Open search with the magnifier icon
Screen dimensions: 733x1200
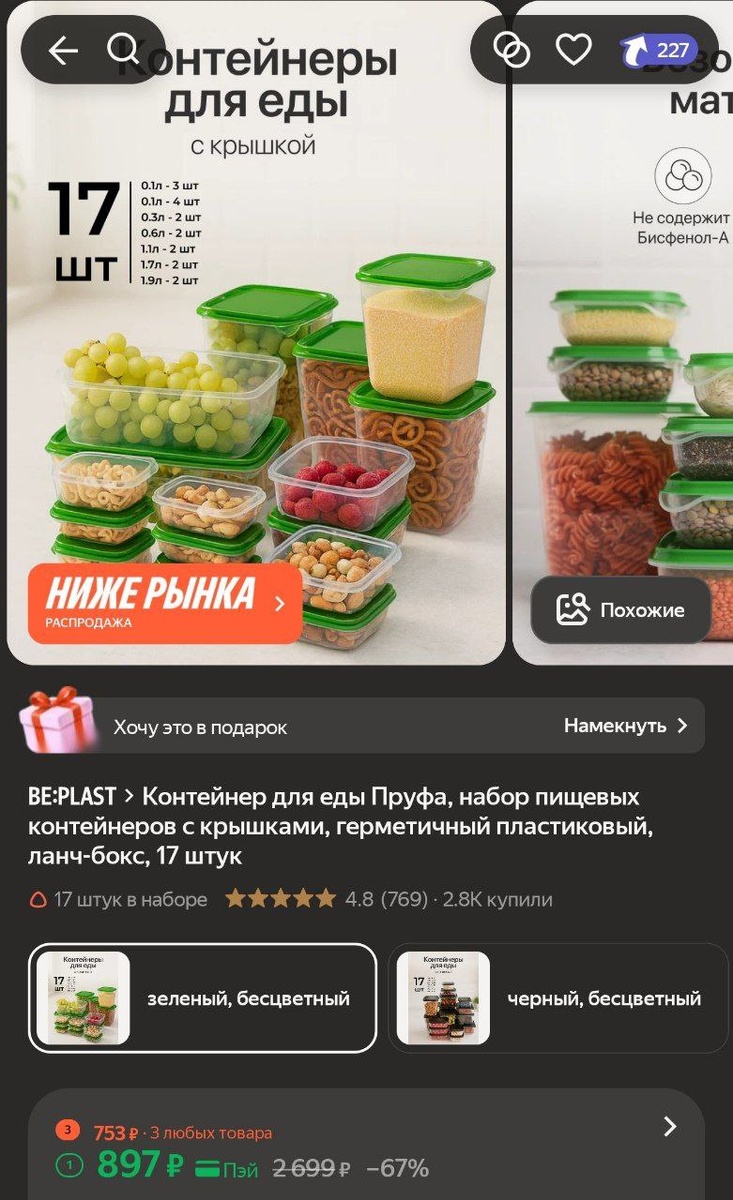(x=124, y=48)
